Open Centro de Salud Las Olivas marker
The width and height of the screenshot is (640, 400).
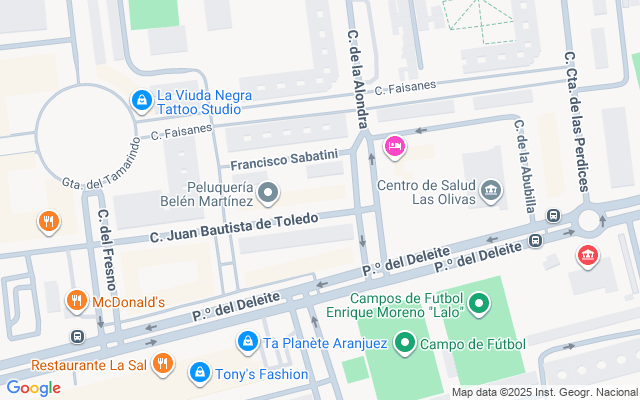pyautogui.click(x=491, y=189)
